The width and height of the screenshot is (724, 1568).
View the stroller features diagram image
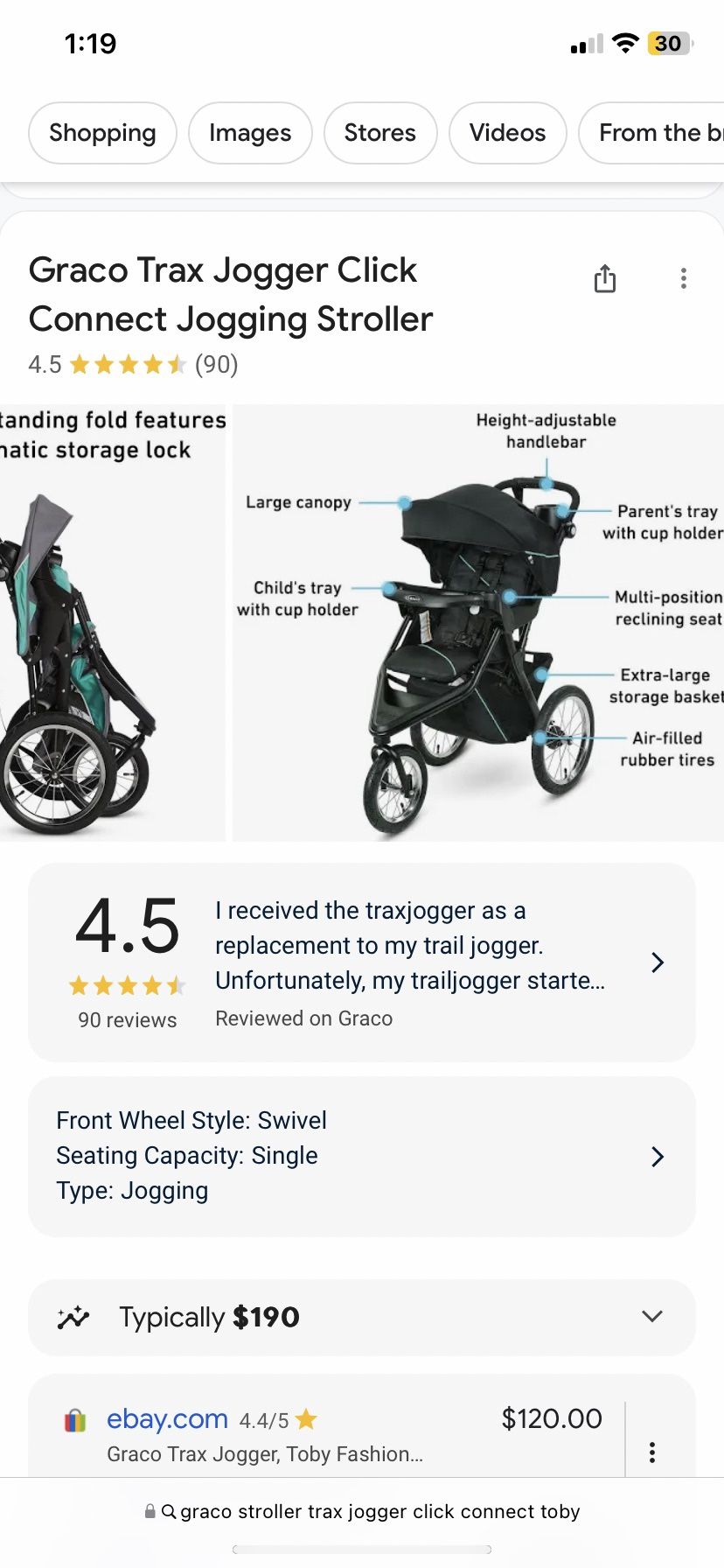point(478,623)
